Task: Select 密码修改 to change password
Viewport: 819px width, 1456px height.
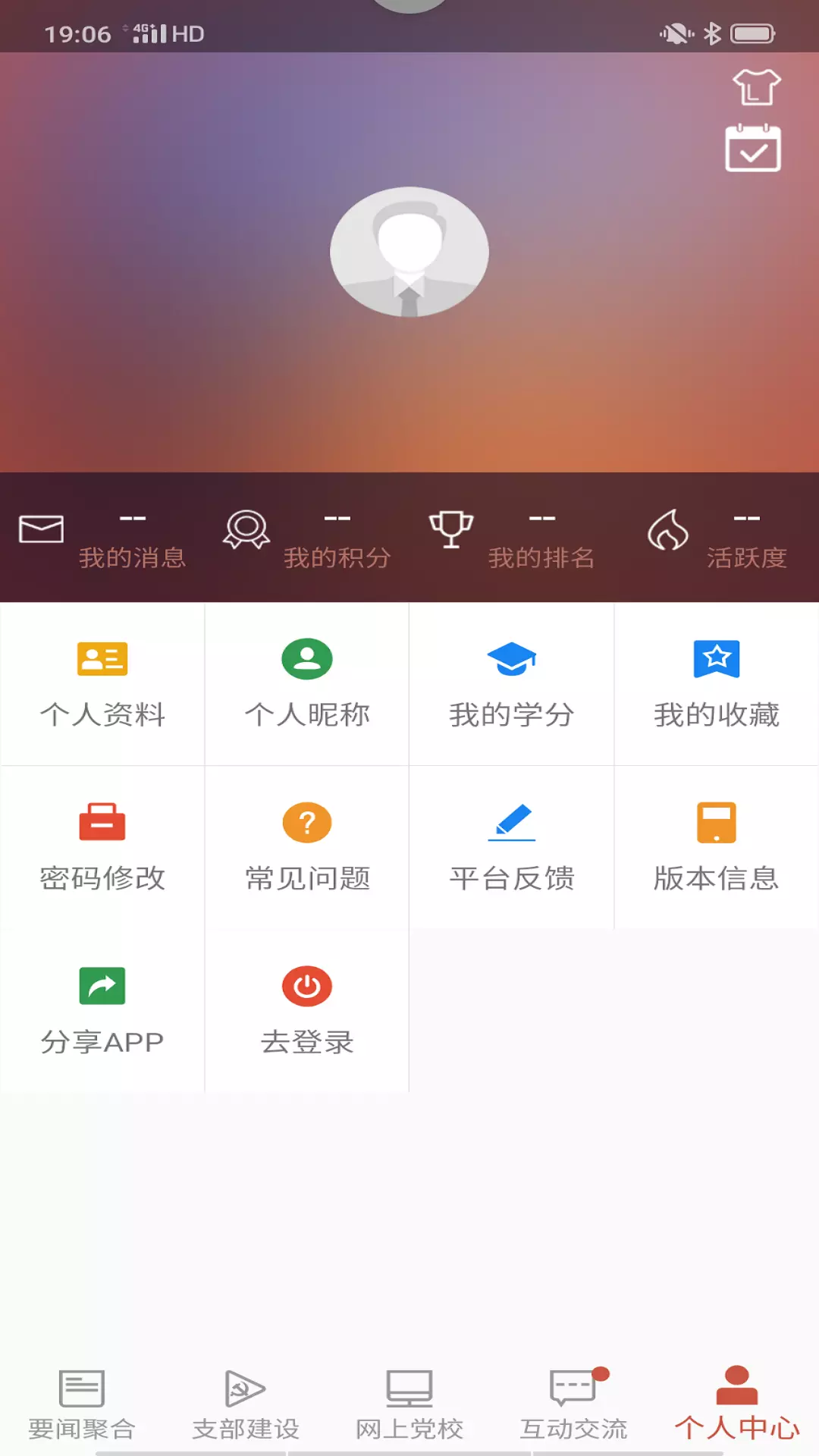Action: [102, 848]
